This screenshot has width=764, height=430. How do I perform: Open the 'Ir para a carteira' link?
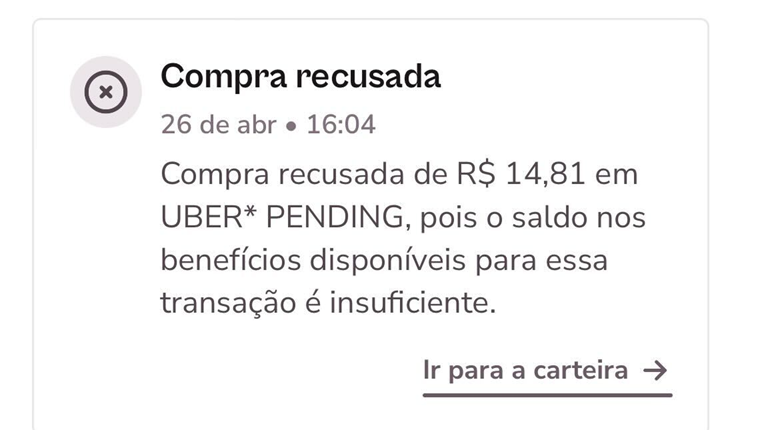point(545,371)
